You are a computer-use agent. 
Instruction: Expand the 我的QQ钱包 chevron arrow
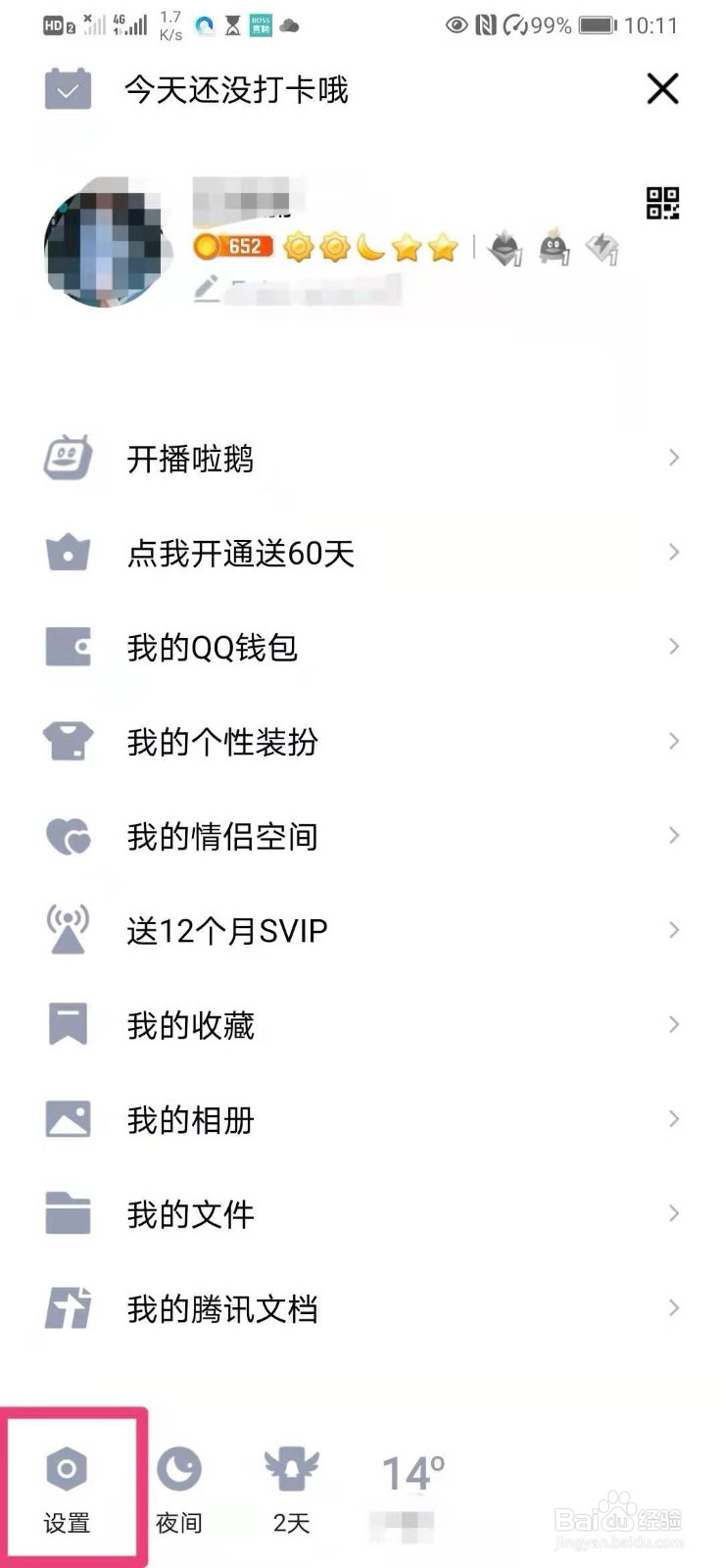click(x=674, y=646)
